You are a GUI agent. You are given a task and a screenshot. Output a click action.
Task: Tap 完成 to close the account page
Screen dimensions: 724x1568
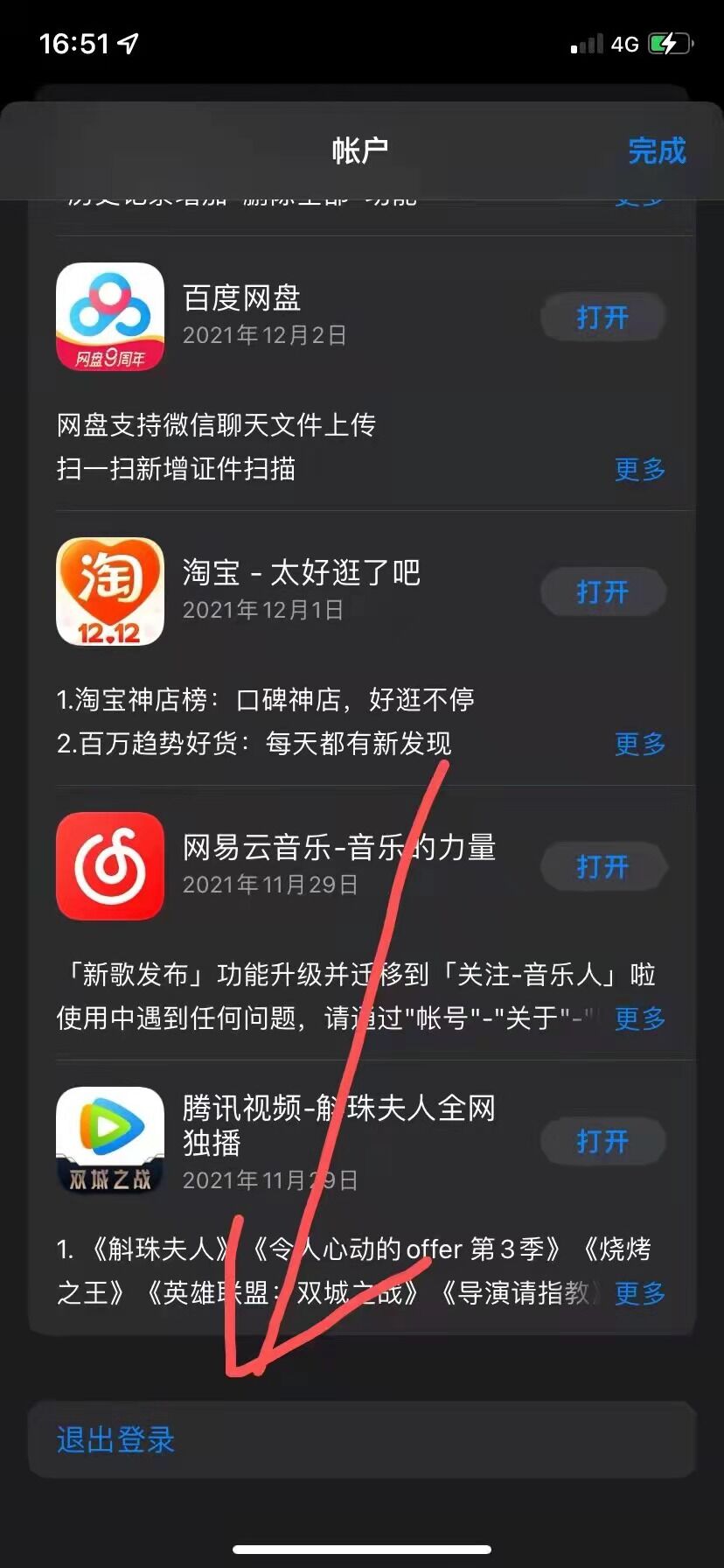coord(657,151)
